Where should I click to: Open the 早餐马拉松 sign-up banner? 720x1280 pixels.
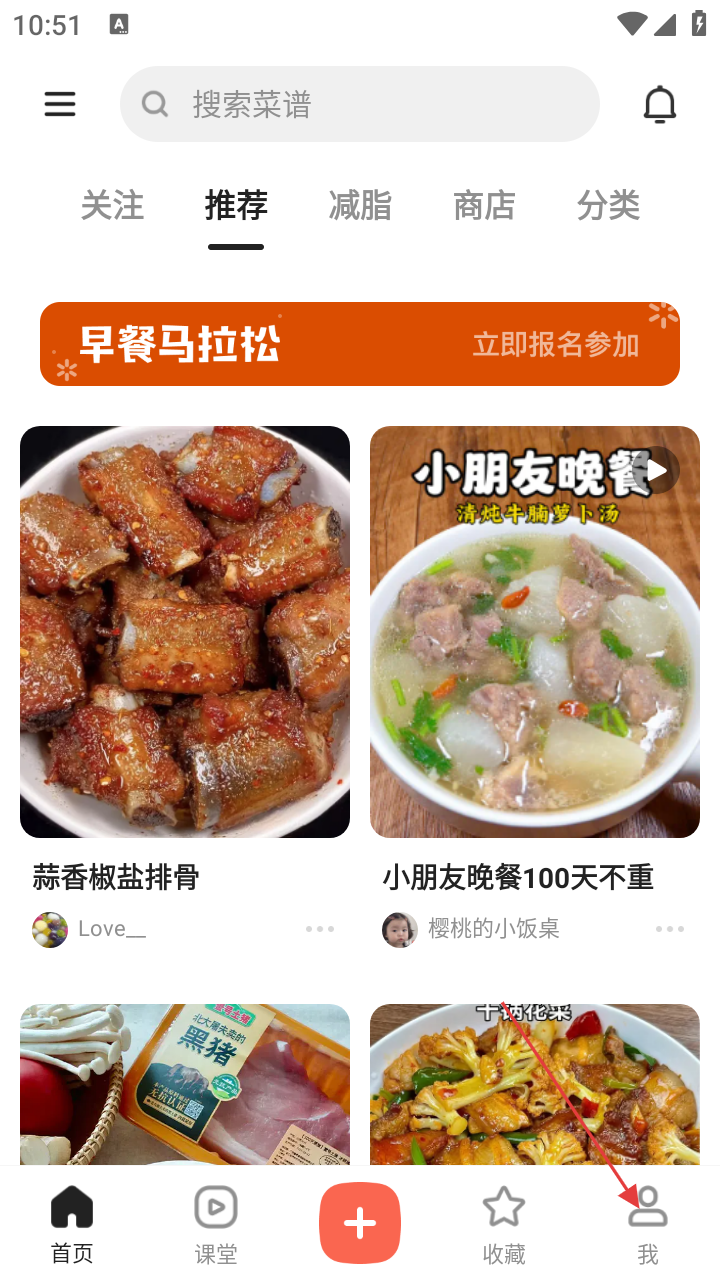click(x=360, y=344)
